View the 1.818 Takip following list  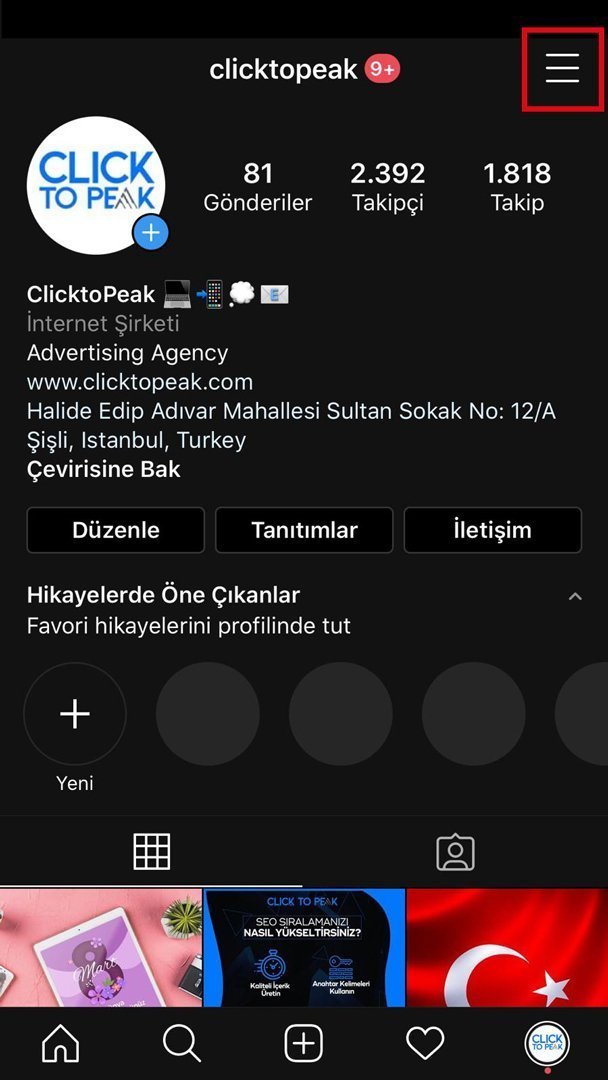pos(517,187)
